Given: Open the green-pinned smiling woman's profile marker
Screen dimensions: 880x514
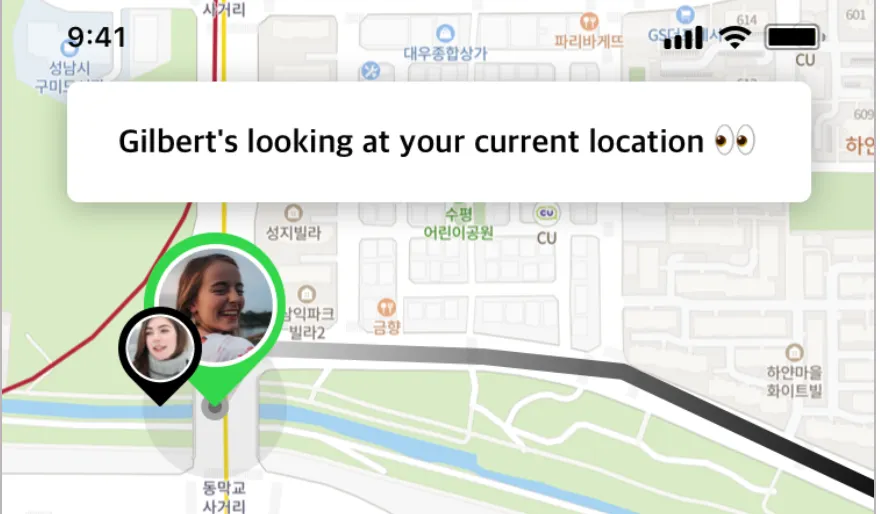Looking at the screenshot, I should [215, 296].
